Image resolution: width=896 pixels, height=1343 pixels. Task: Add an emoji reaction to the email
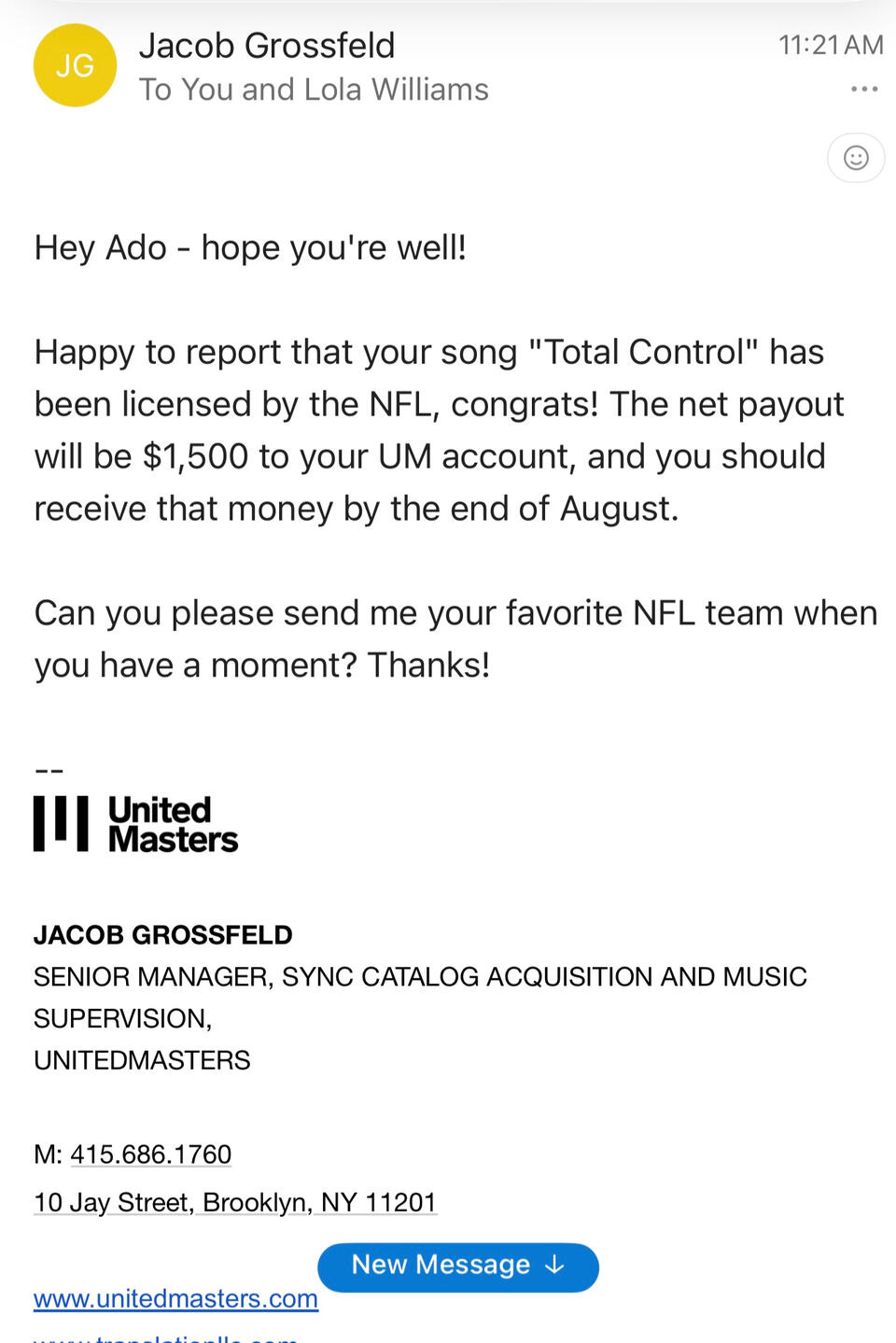(855, 158)
